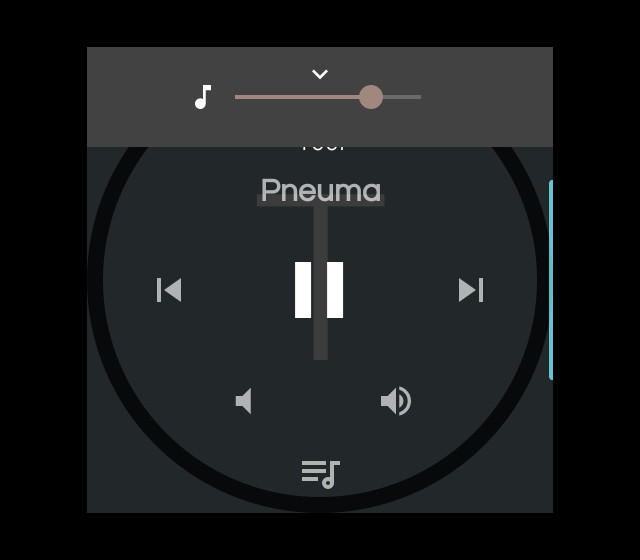Viewport: 640px width, 560px height.
Task: Adjust the media volume slider
Action: 371,97
